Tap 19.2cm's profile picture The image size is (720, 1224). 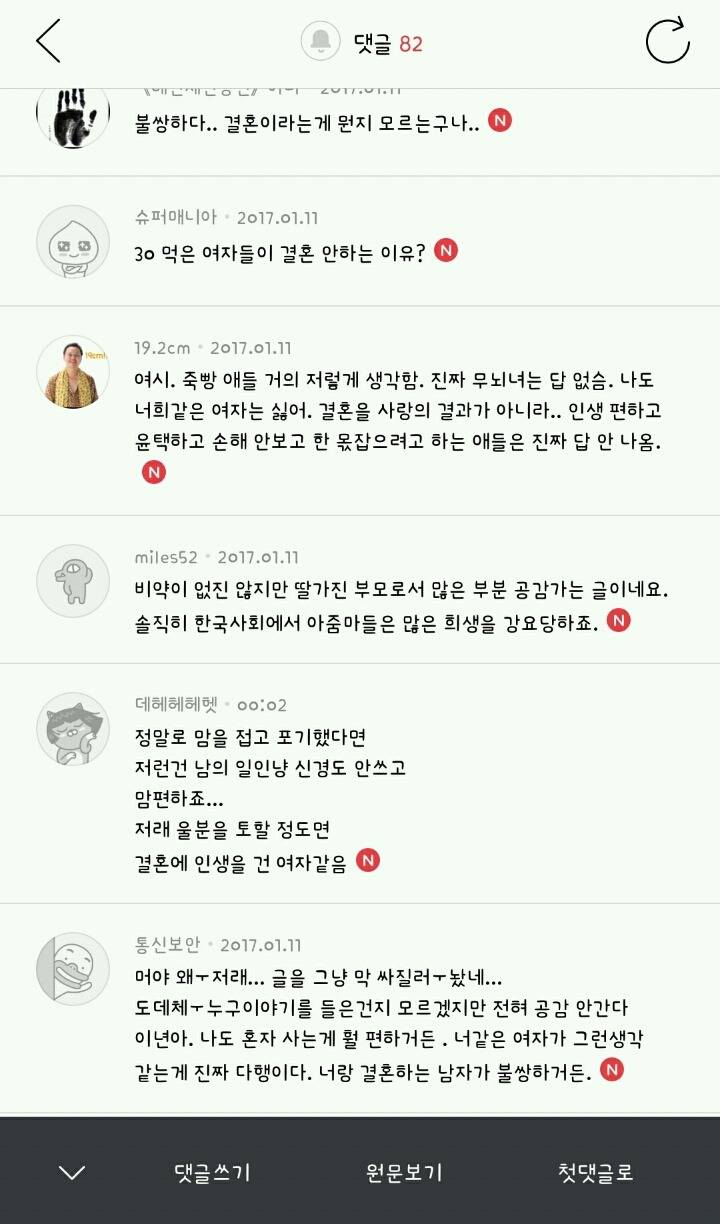(x=71, y=369)
